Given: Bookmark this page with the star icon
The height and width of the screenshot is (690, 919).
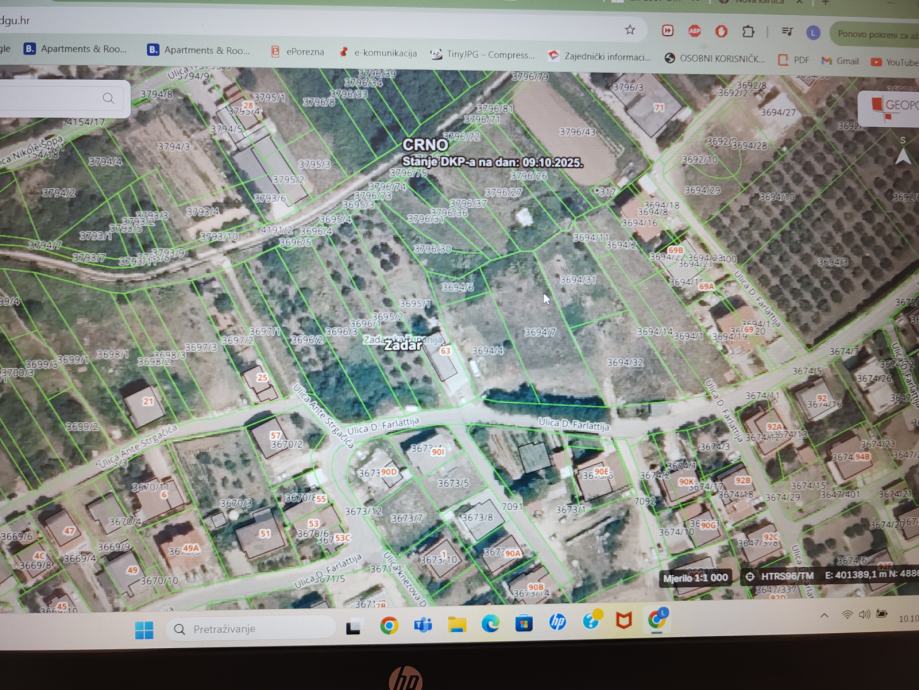Looking at the screenshot, I should tap(630, 30).
